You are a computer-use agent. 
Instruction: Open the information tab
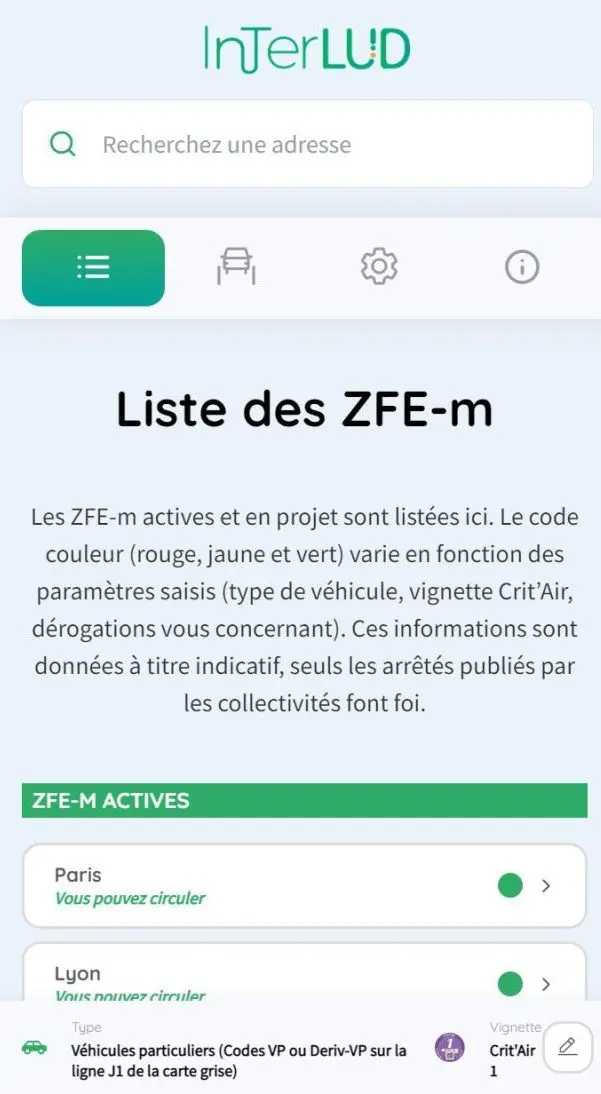tap(522, 267)
